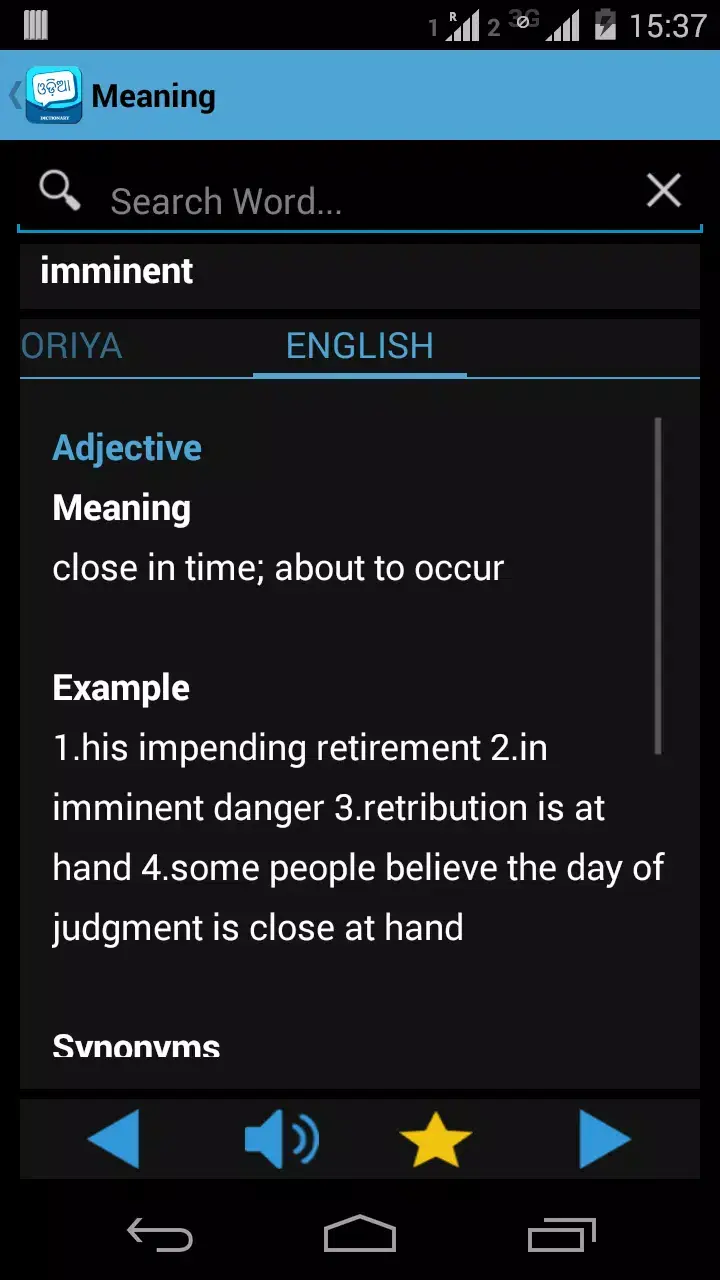
Task: Play the pronunciation of imminent
Action: tap(281, 1138)
